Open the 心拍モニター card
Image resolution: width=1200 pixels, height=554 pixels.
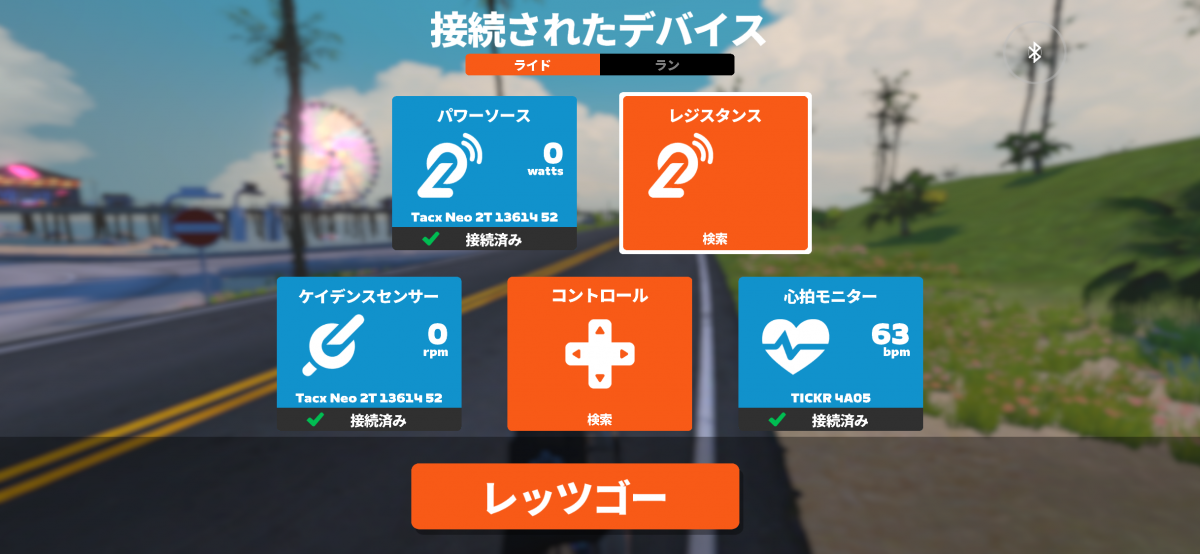[830, 353]
